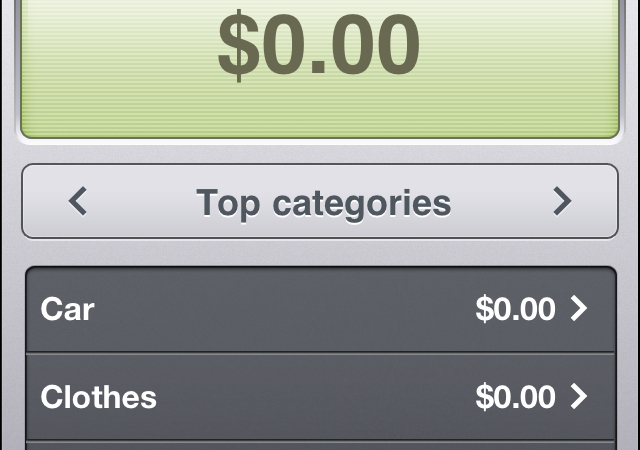
Task: Go to the next category view
Action: [x=562, y=202]
